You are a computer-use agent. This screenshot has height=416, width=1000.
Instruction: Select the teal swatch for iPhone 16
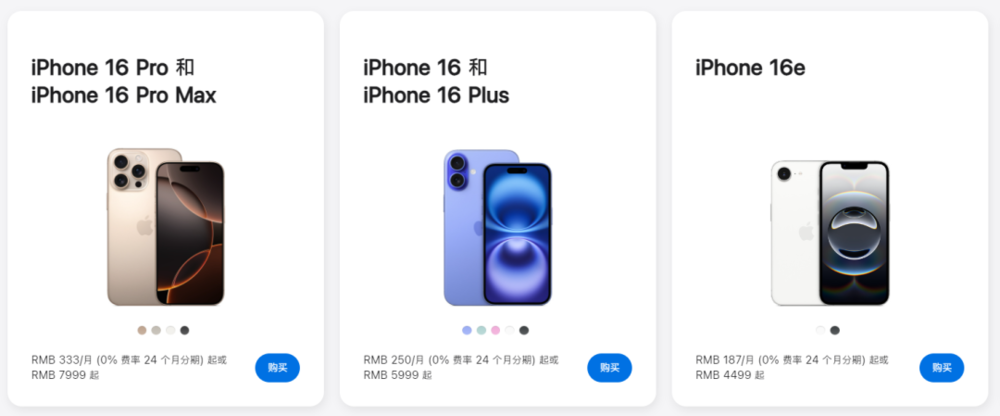(x=482, y=330)
